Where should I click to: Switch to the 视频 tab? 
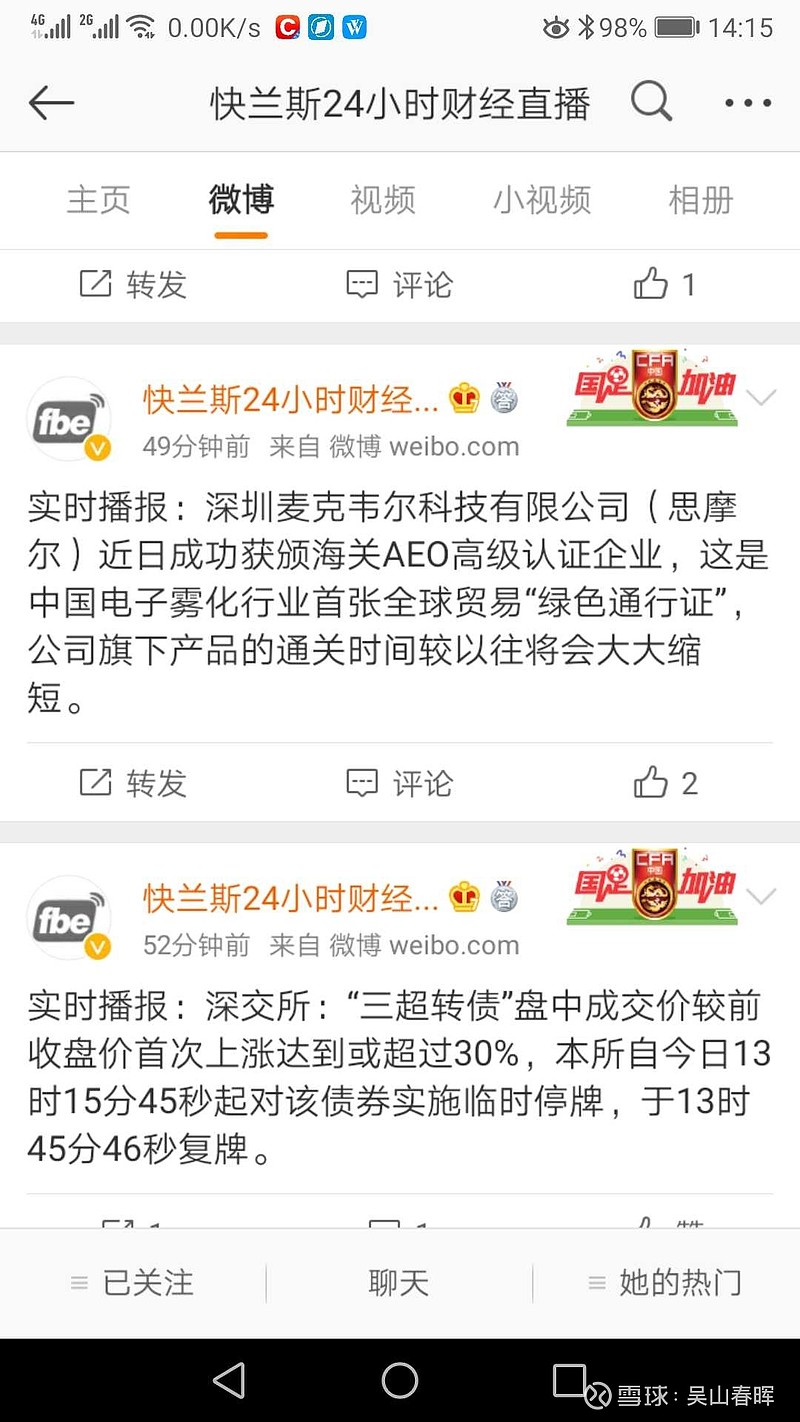pyautogui.click(x=382, y=200)
